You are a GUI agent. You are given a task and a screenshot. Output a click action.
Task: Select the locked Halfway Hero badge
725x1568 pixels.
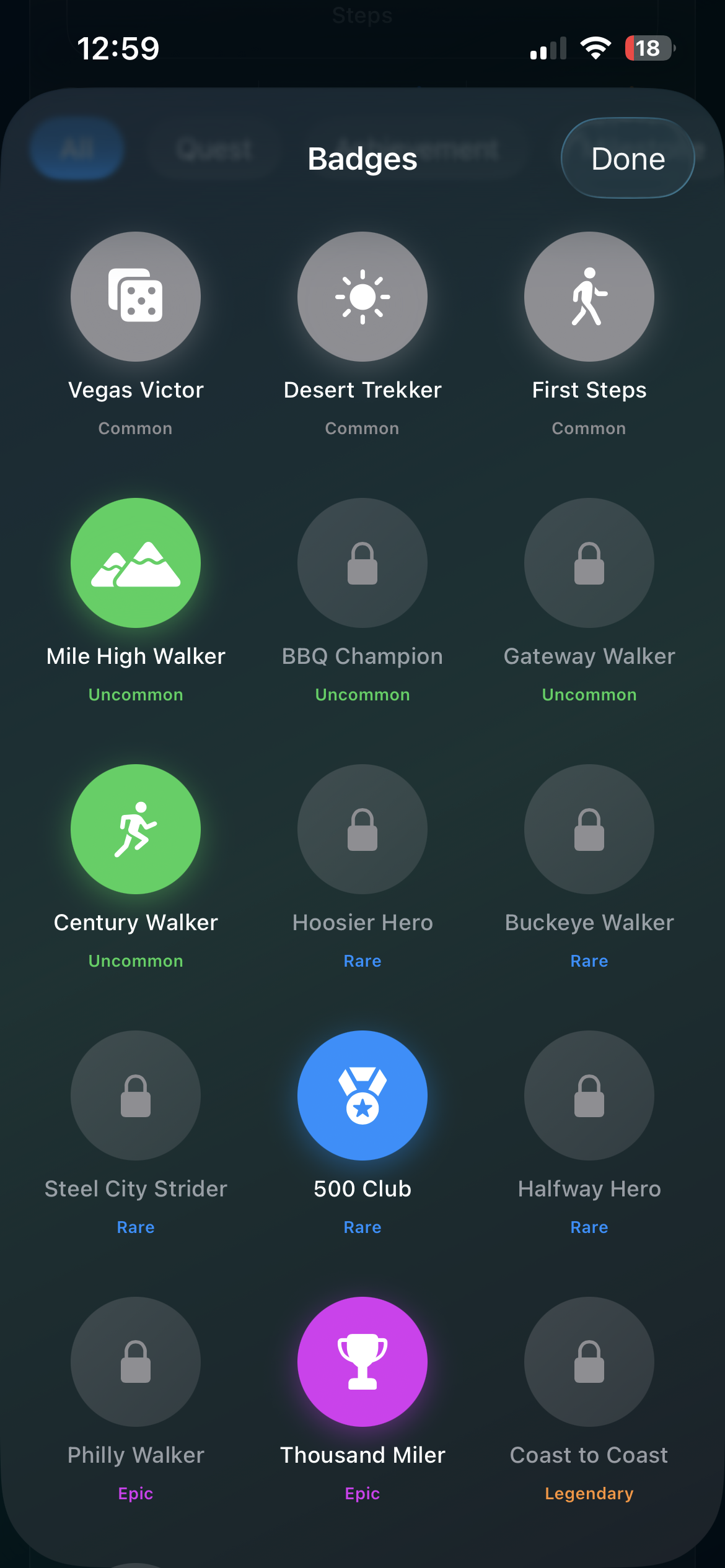589,1095
